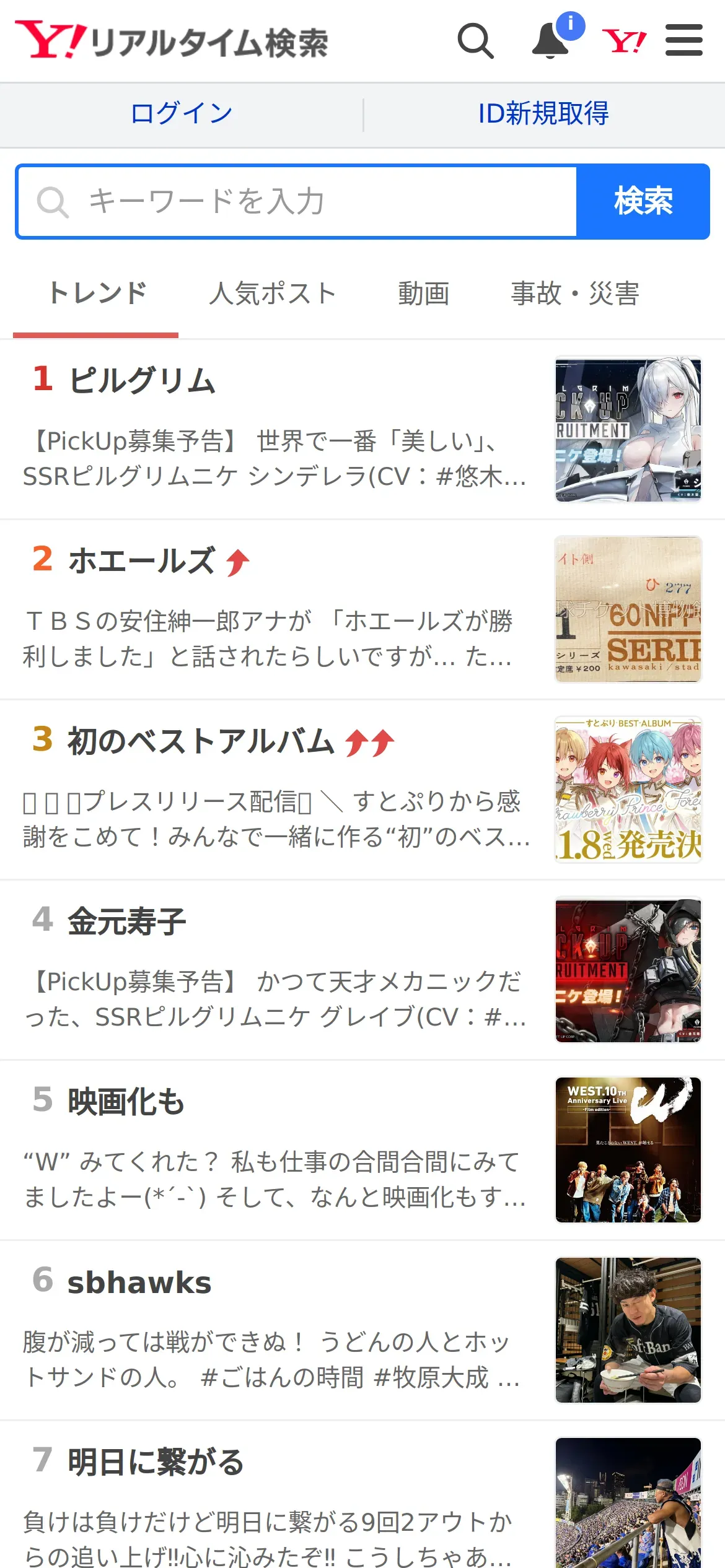The image size is (725, 1568).
Task: Open the ID新規取得 link
Action: click(x=543, y=114)
